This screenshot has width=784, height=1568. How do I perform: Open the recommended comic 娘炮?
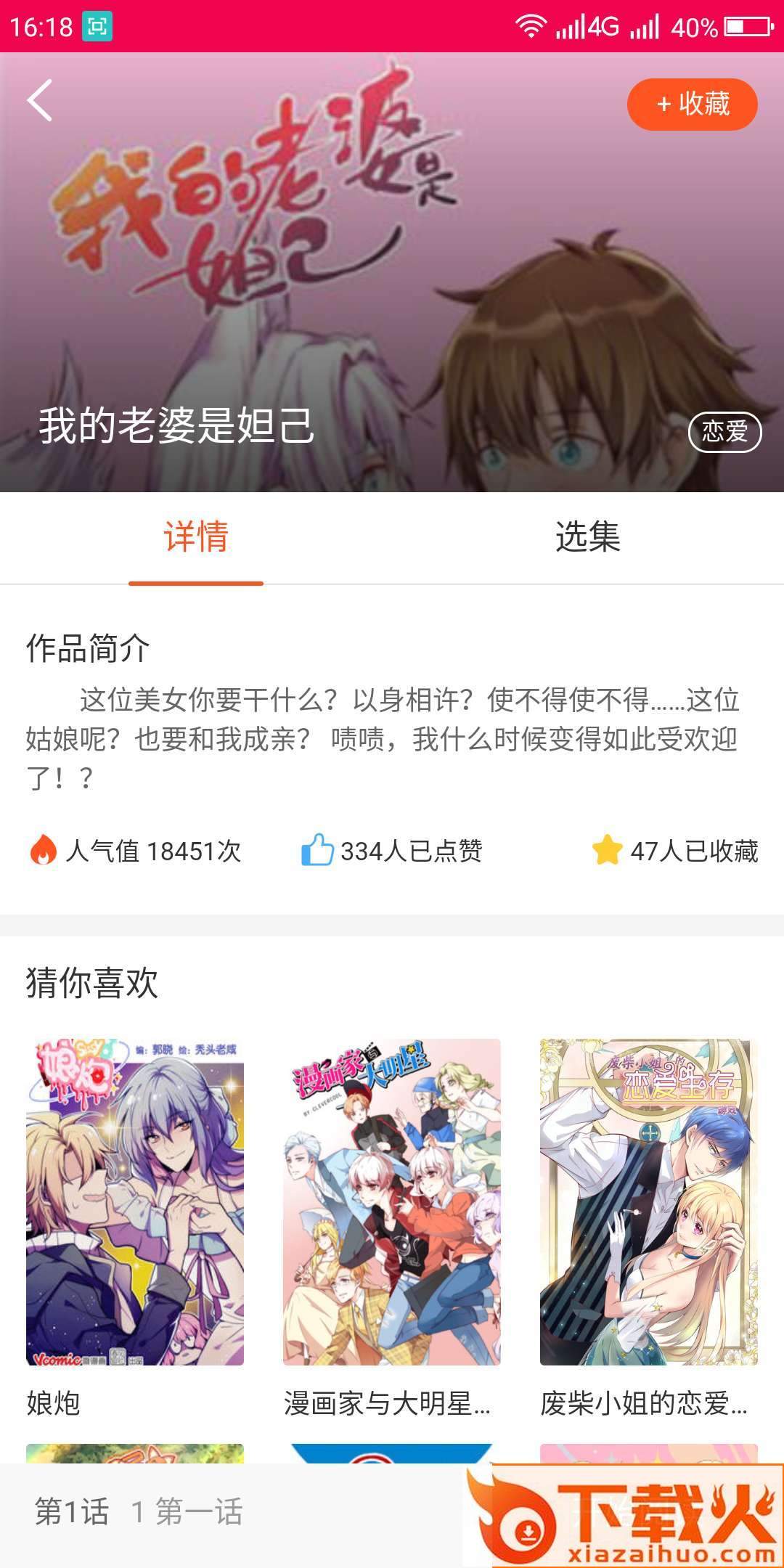[x=135, y=1201]
